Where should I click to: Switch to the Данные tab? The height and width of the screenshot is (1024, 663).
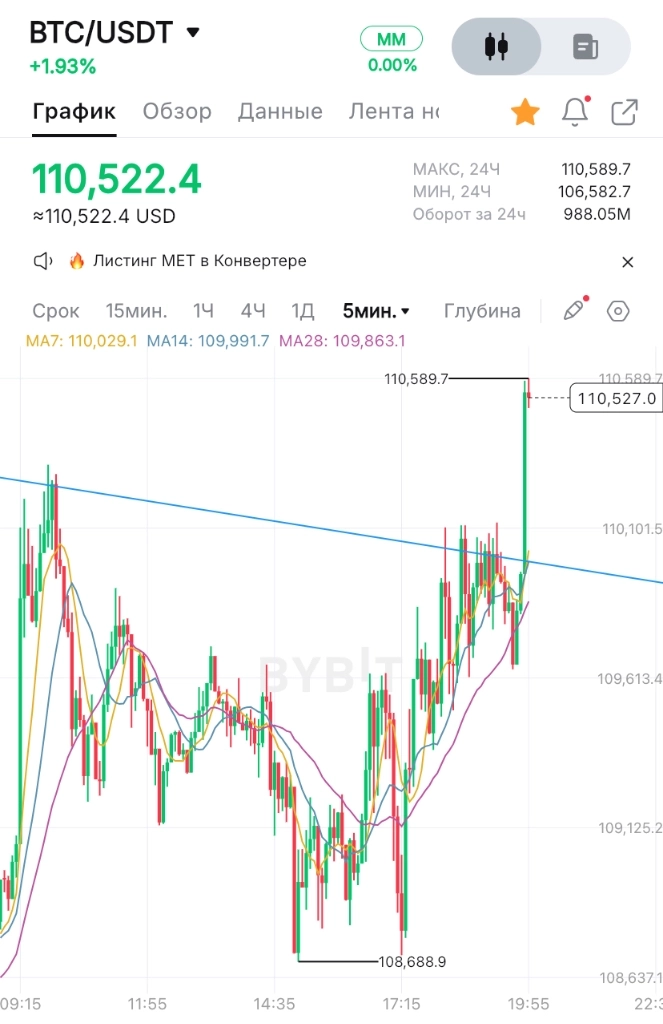coord(280,111)
